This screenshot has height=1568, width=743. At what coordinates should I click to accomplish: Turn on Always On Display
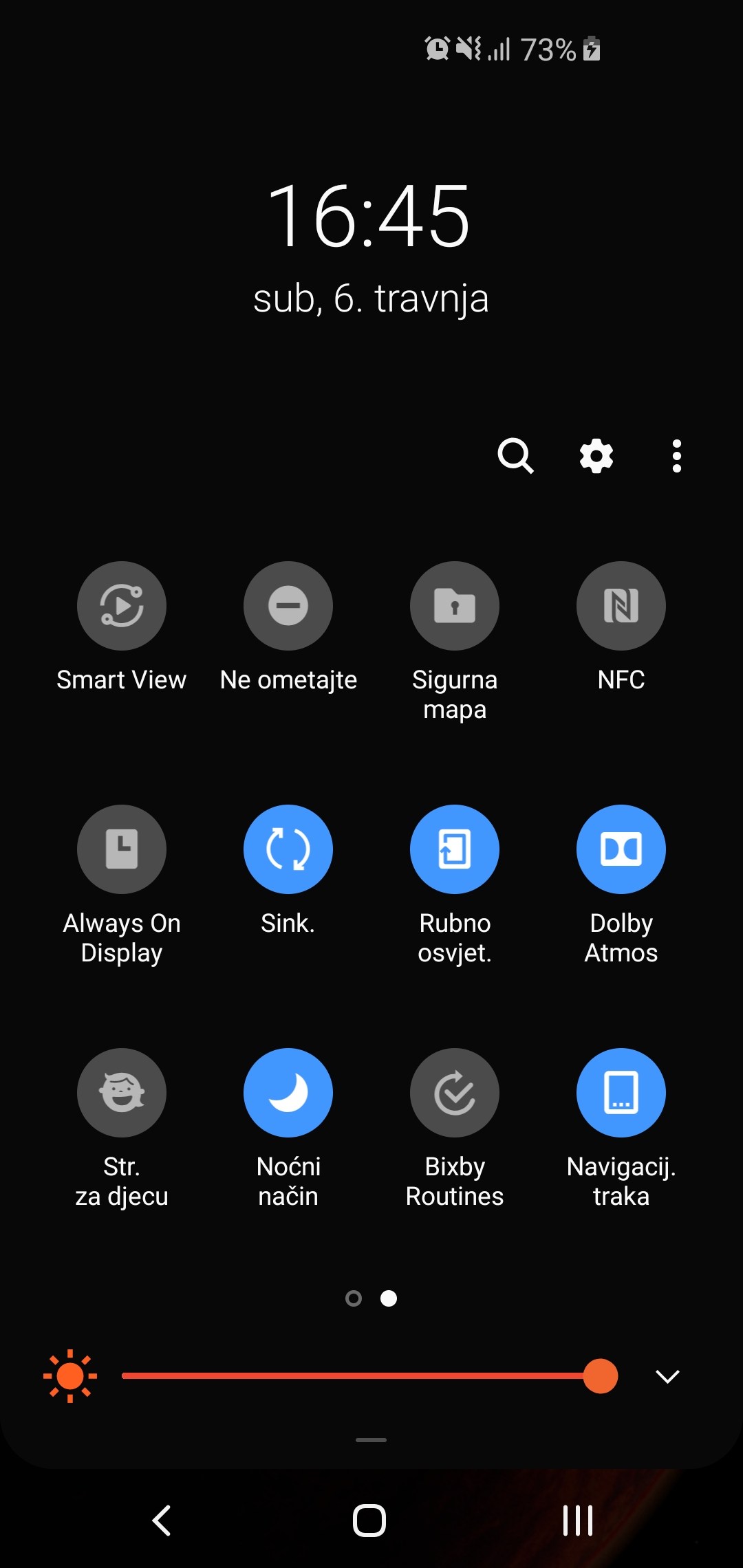122,849
